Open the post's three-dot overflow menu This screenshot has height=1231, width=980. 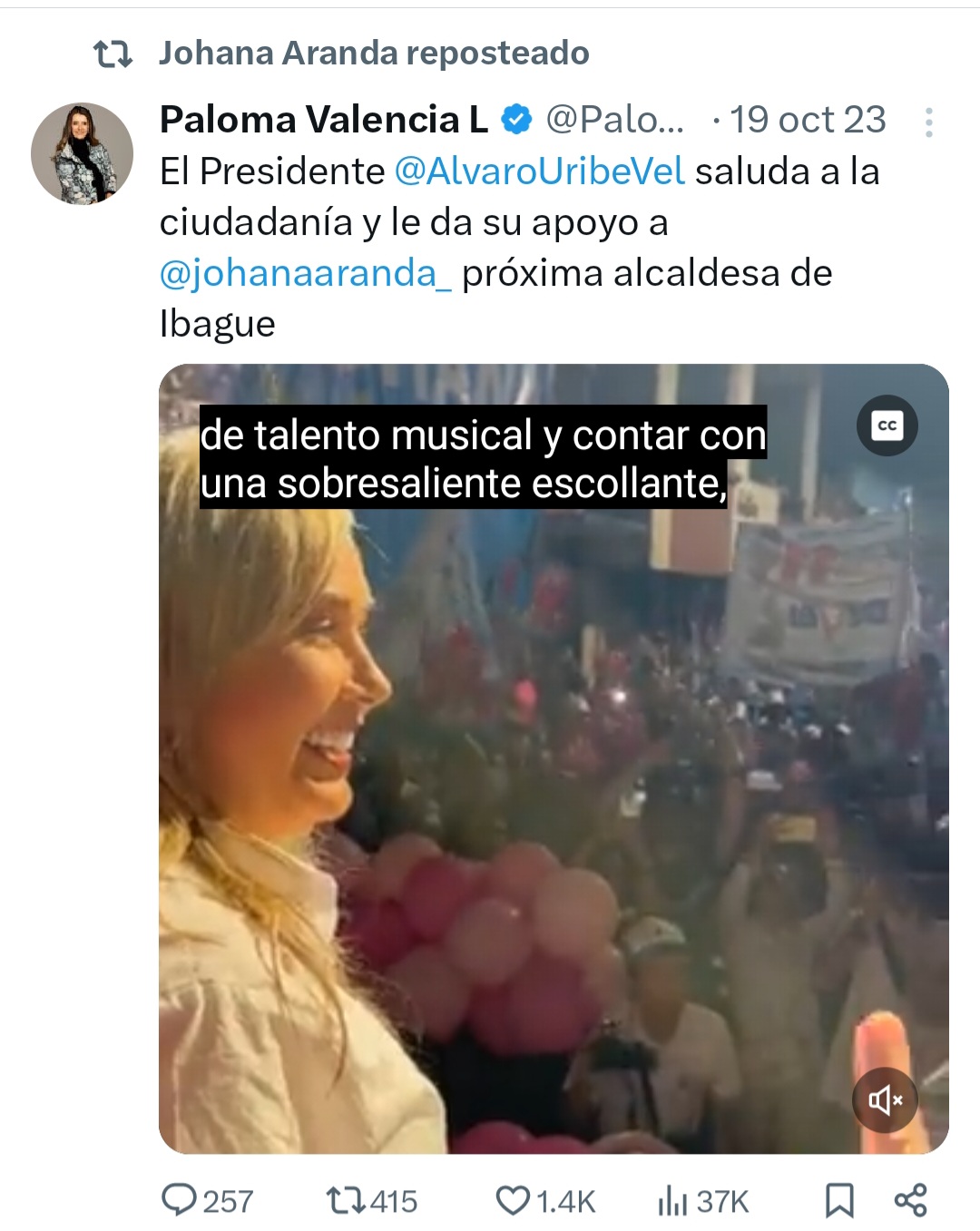(x=928, y=122)
